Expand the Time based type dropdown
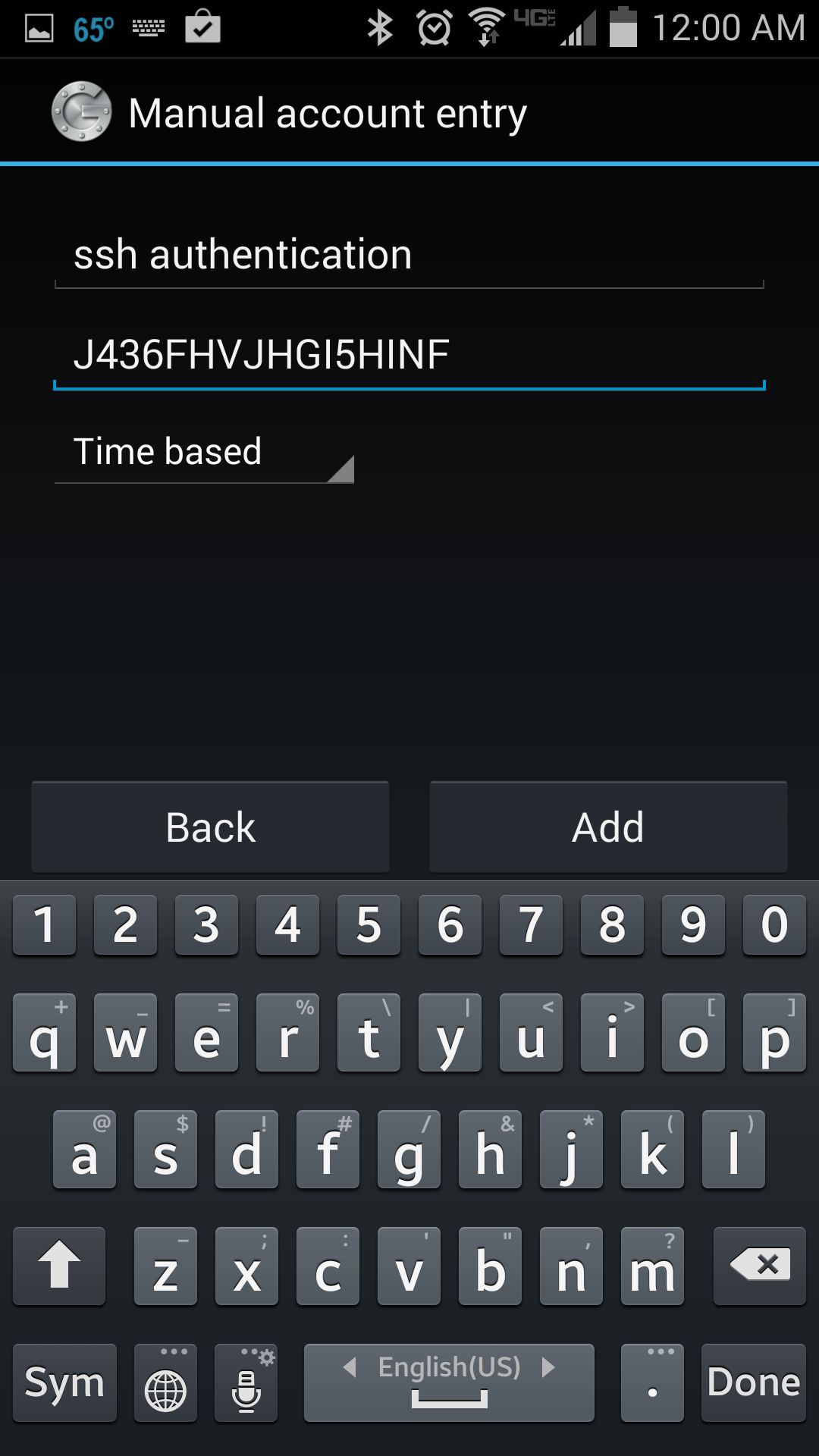The height and width of the screenshot is (1456, 819). pos(204,452)
